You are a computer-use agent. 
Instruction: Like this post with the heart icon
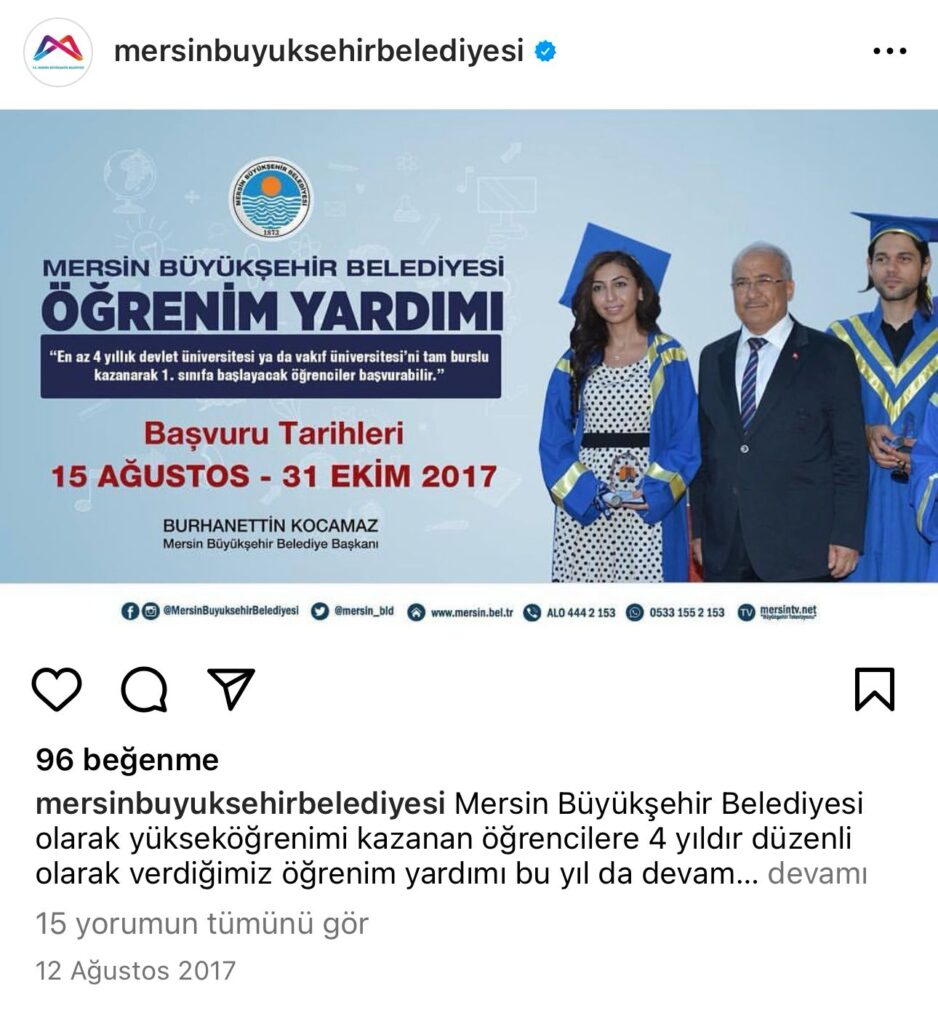[57, 689]
